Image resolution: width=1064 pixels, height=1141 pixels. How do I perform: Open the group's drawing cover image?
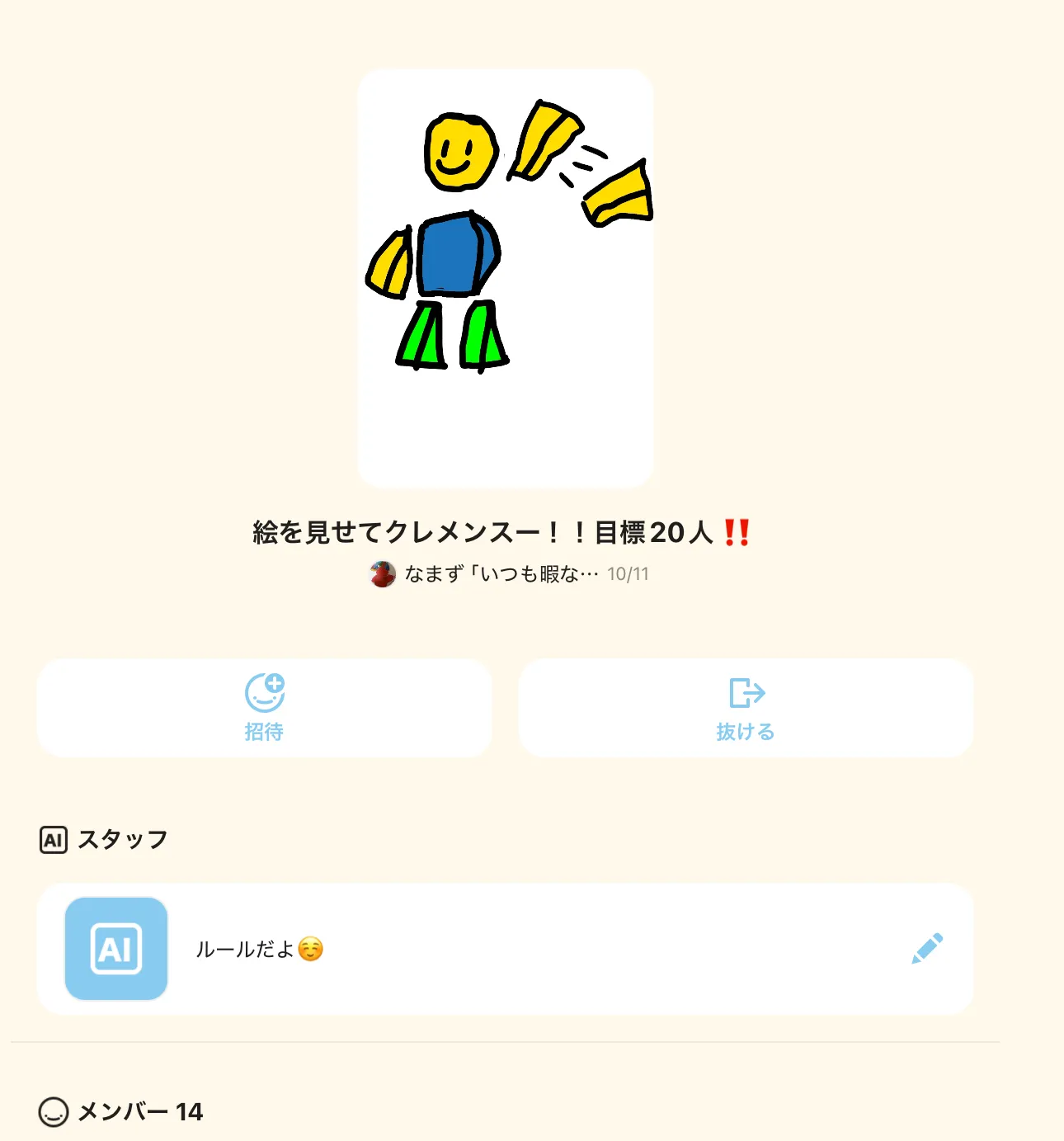tap(505, 277)
